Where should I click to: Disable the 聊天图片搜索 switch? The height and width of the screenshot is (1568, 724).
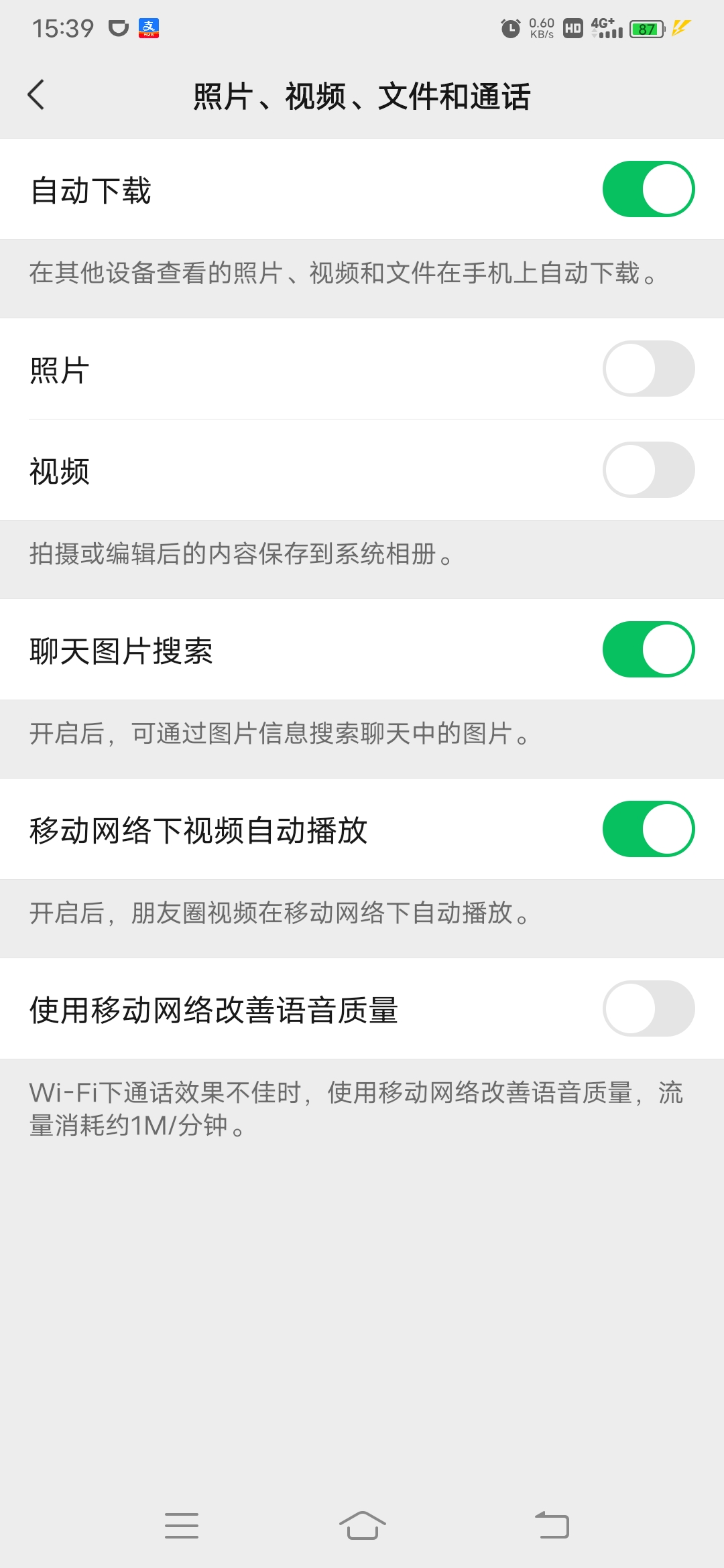coord(648,649)
